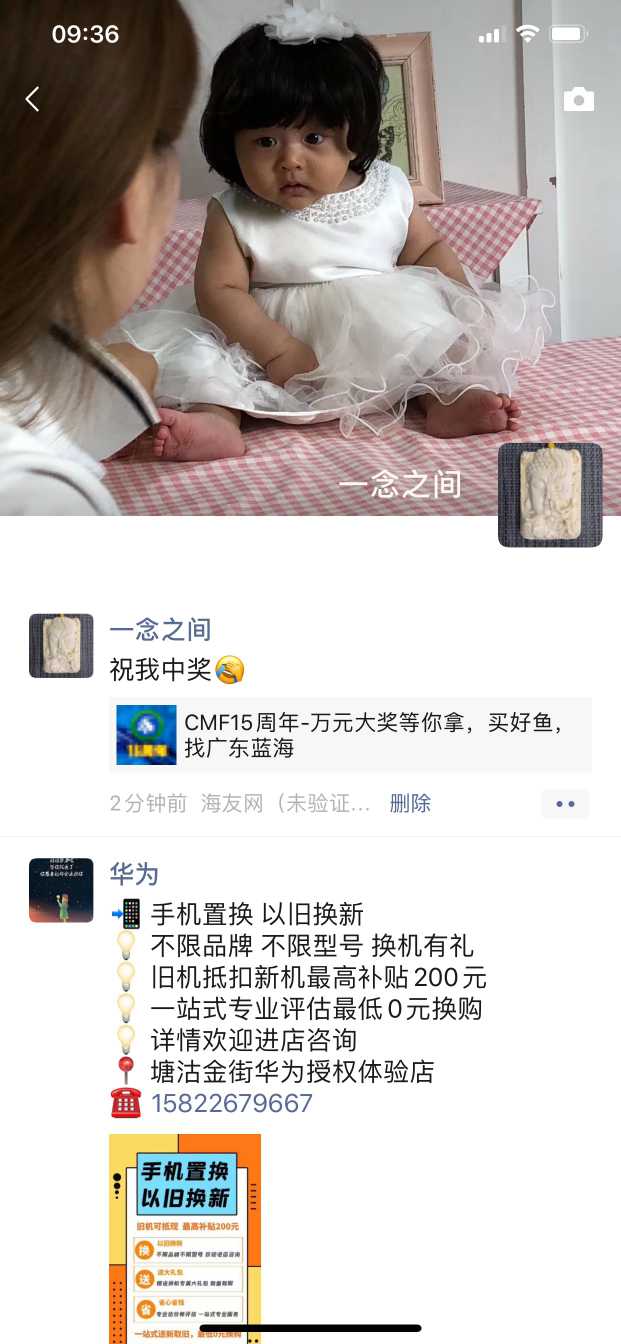This screenshot has height=1344, width=621.
Task: Change the cover photo
Action: click(300, 300)
